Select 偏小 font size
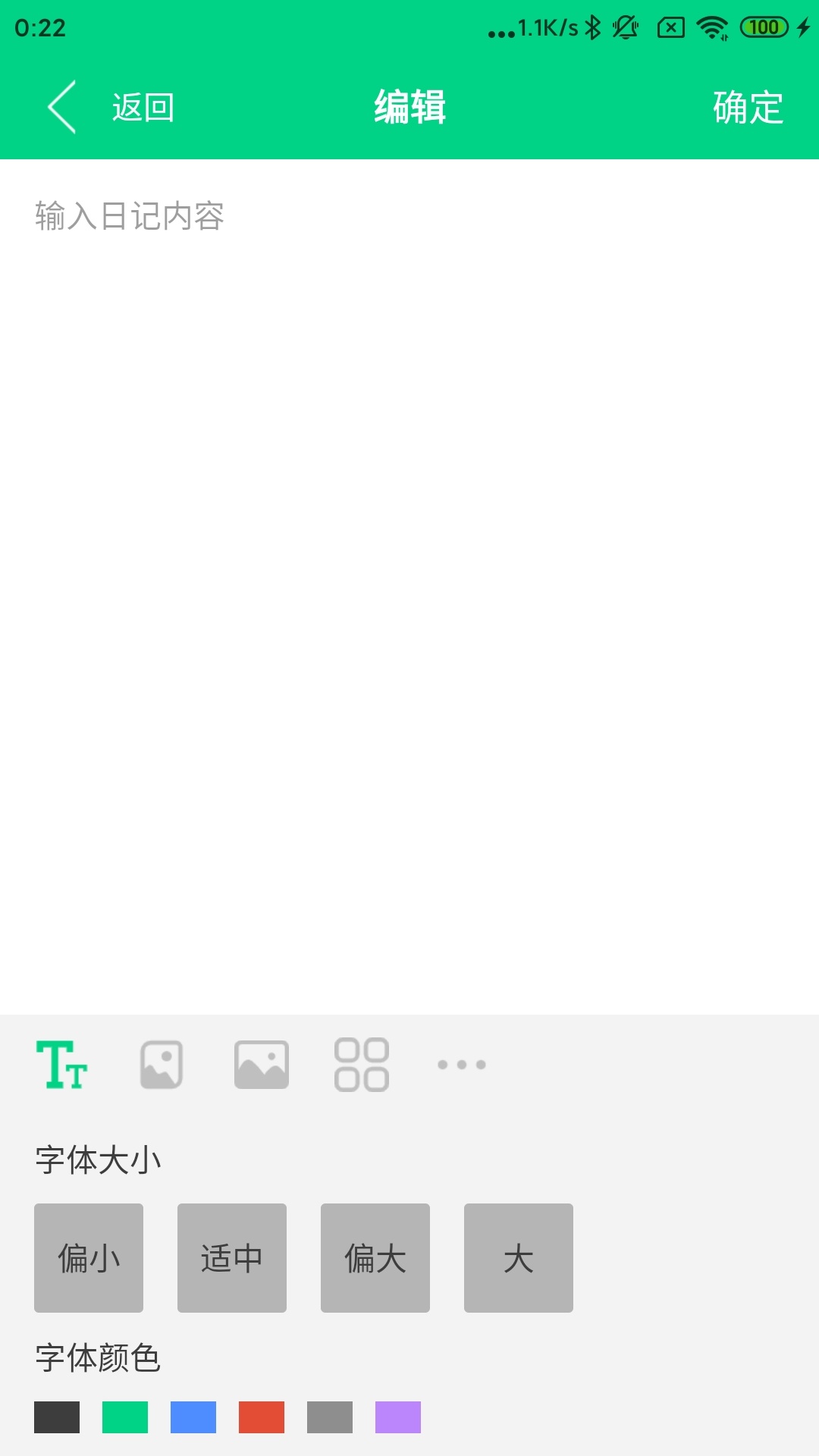The image size is (819, 1456). (x=89, y=1258)
